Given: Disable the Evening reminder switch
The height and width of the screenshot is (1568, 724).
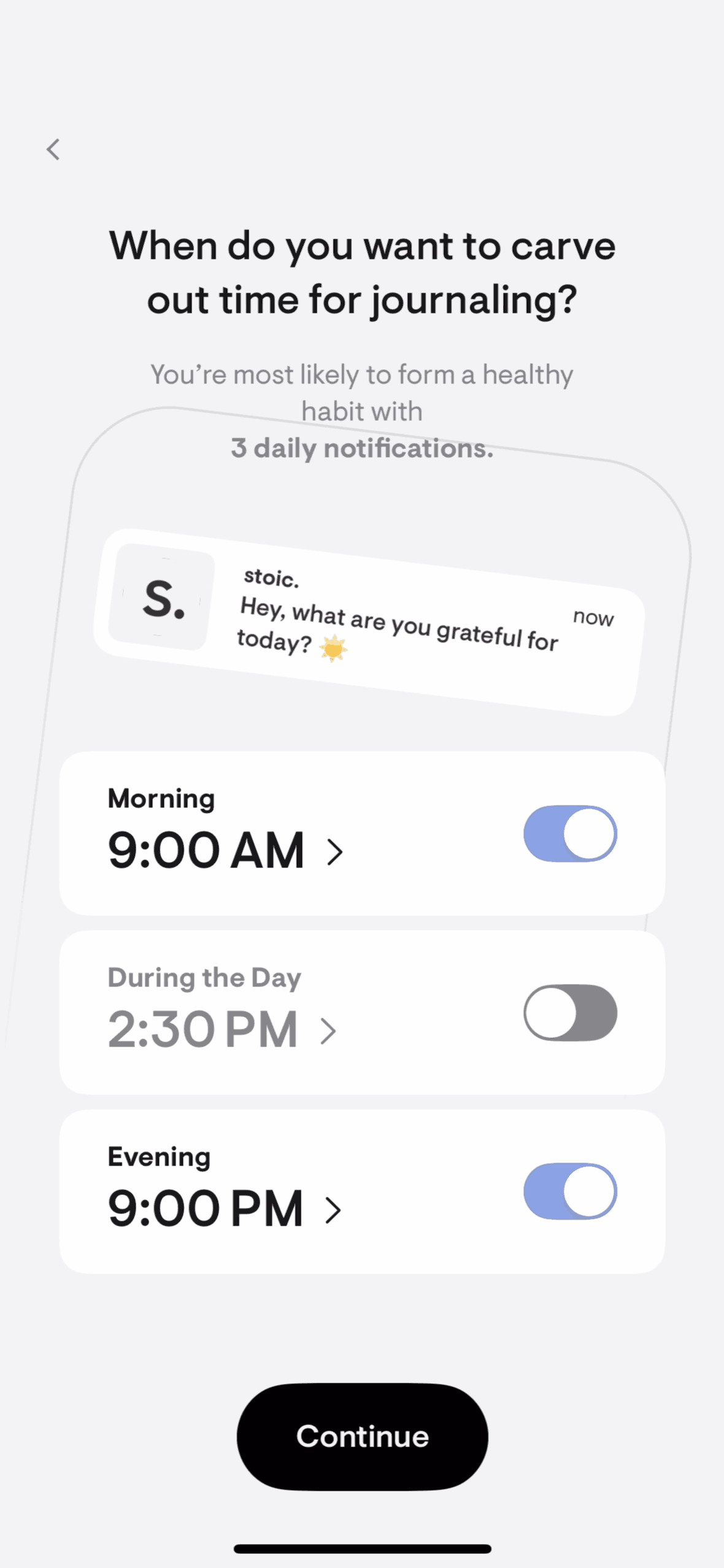Looking at the screenshot, I should [x=569, y=1191].
